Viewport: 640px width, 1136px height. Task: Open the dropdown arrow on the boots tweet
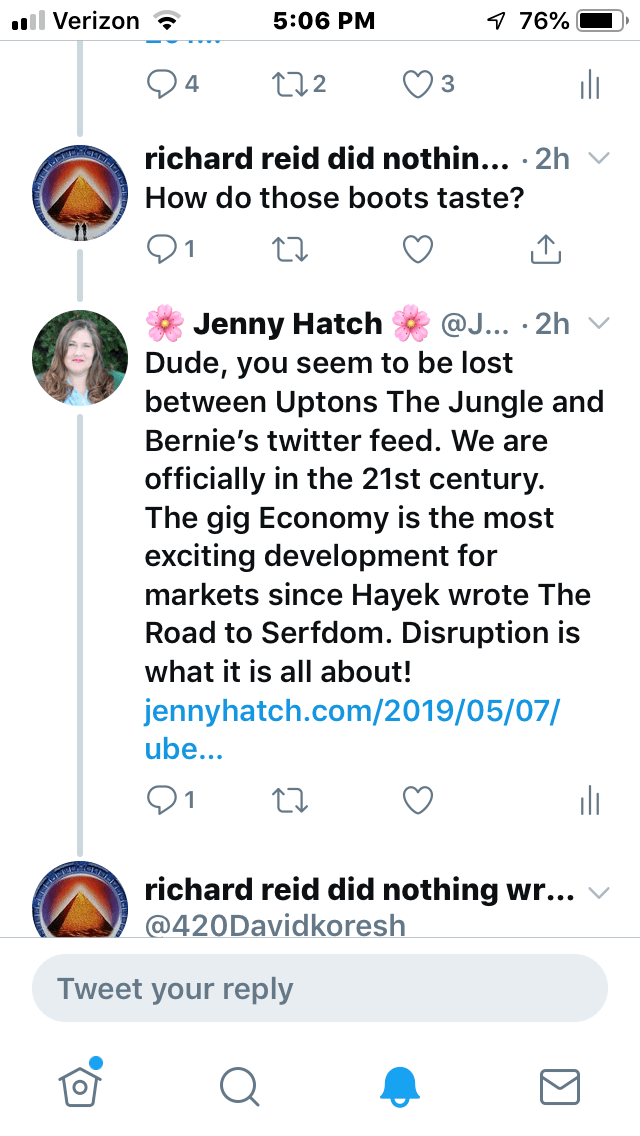[x=598, y=159]
